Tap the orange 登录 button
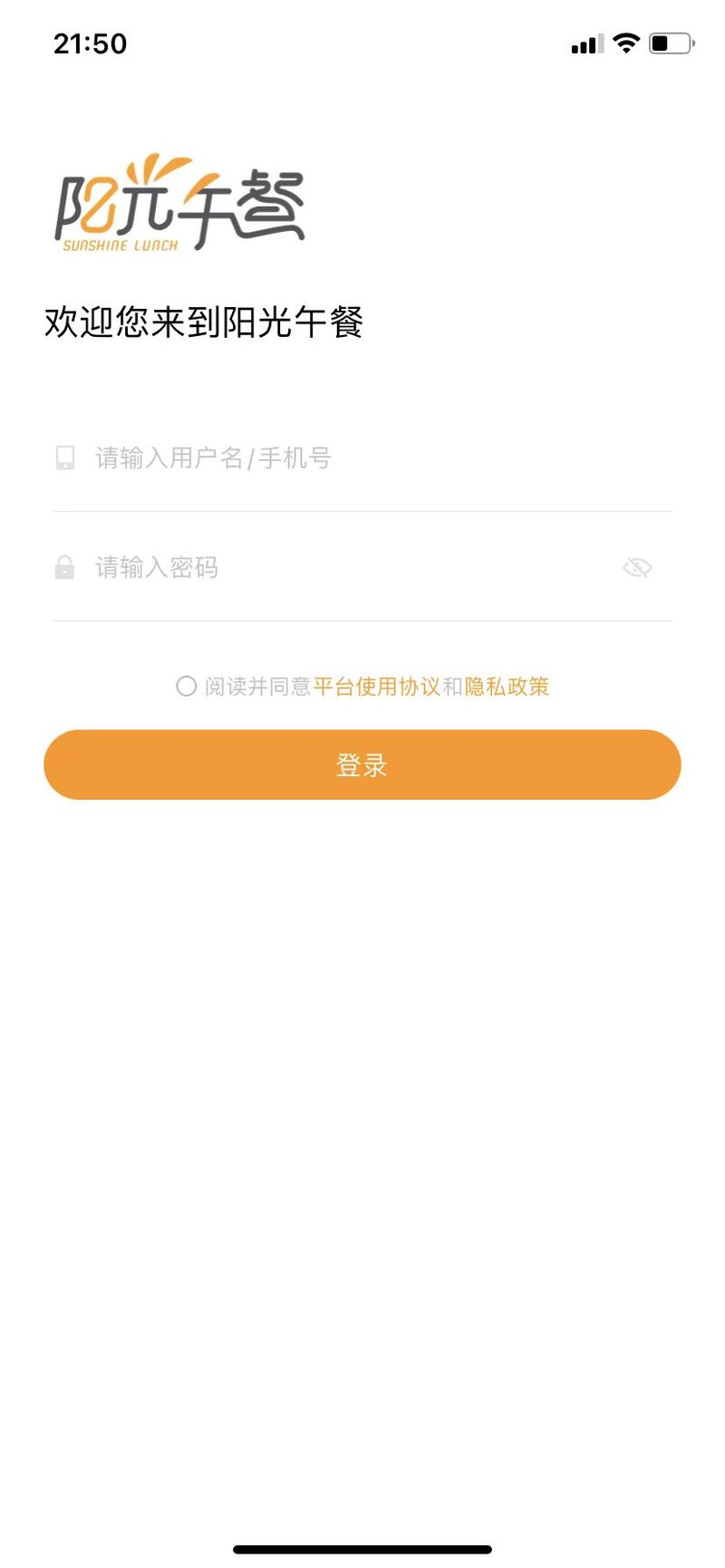 (x=362, y=765)
